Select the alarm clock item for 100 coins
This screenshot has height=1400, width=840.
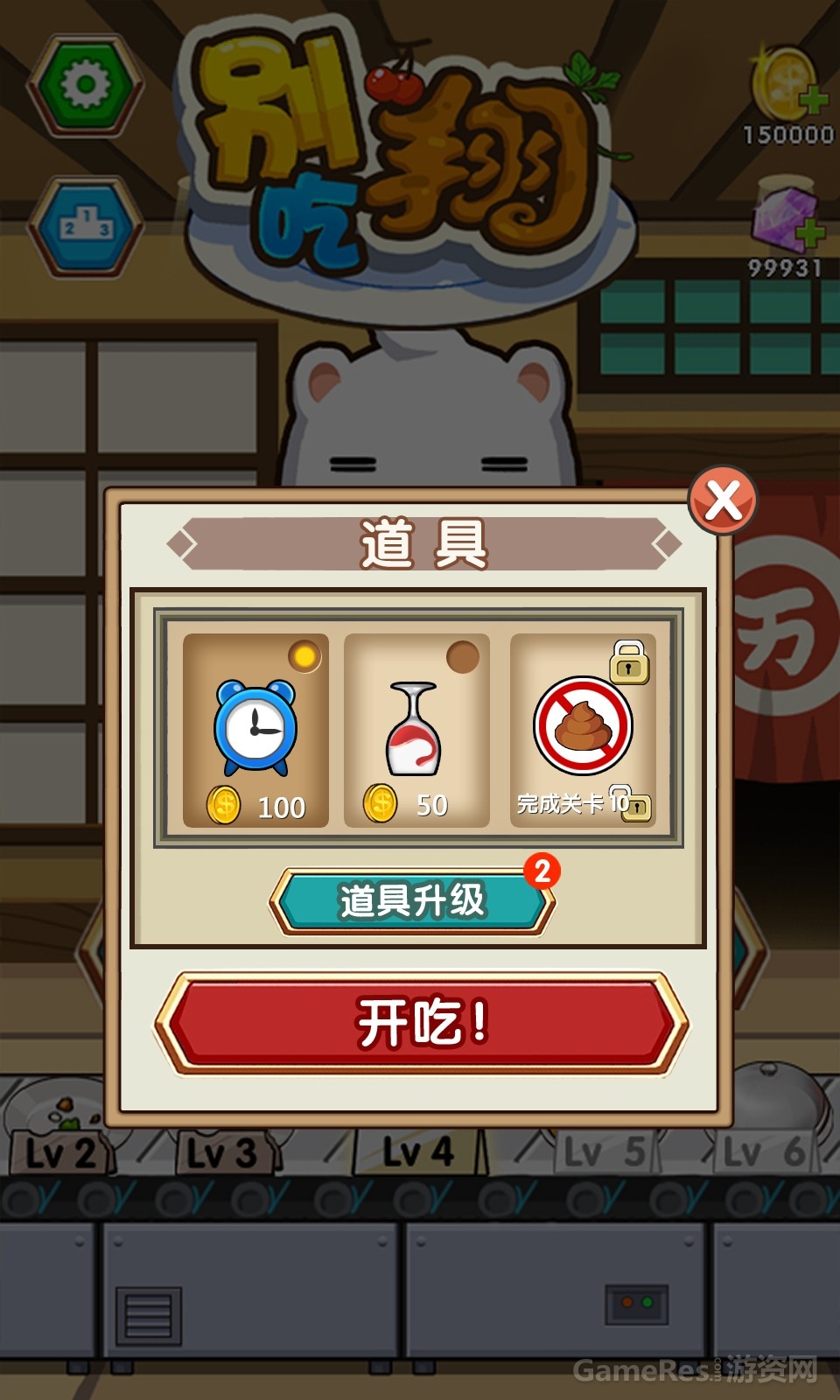(255, 731)
